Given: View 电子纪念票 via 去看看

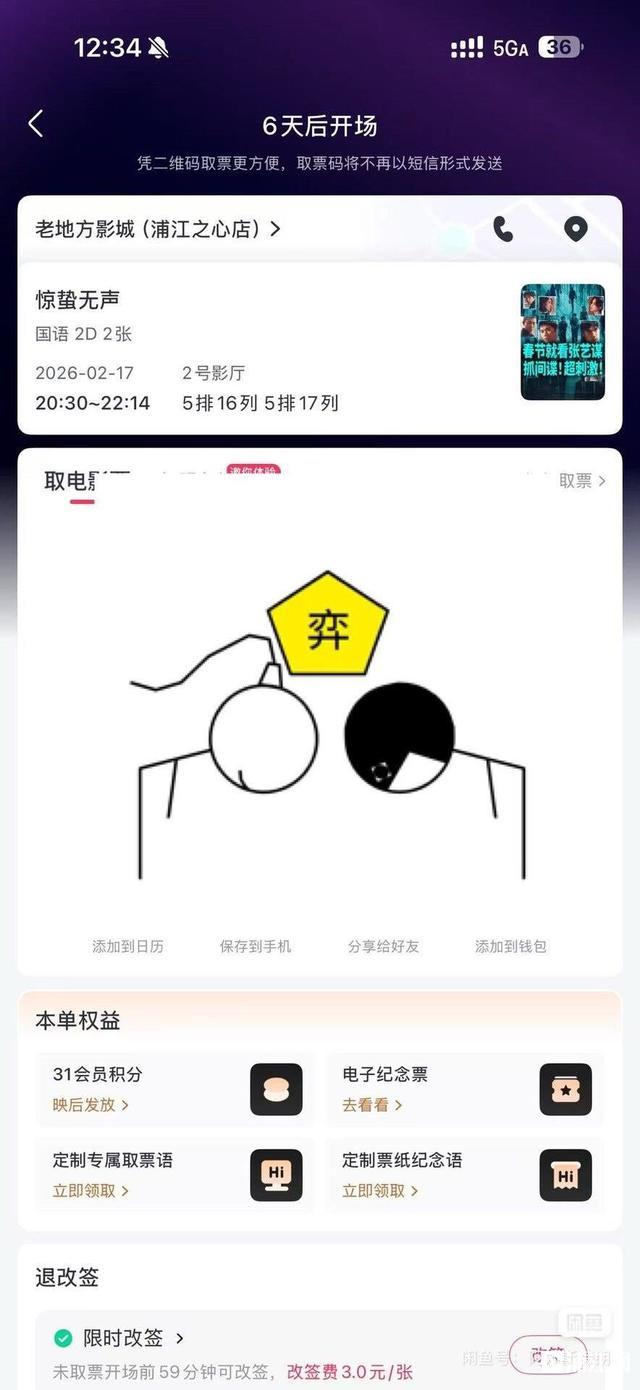Looking at the screenshot, I should tap(372, 1105).
